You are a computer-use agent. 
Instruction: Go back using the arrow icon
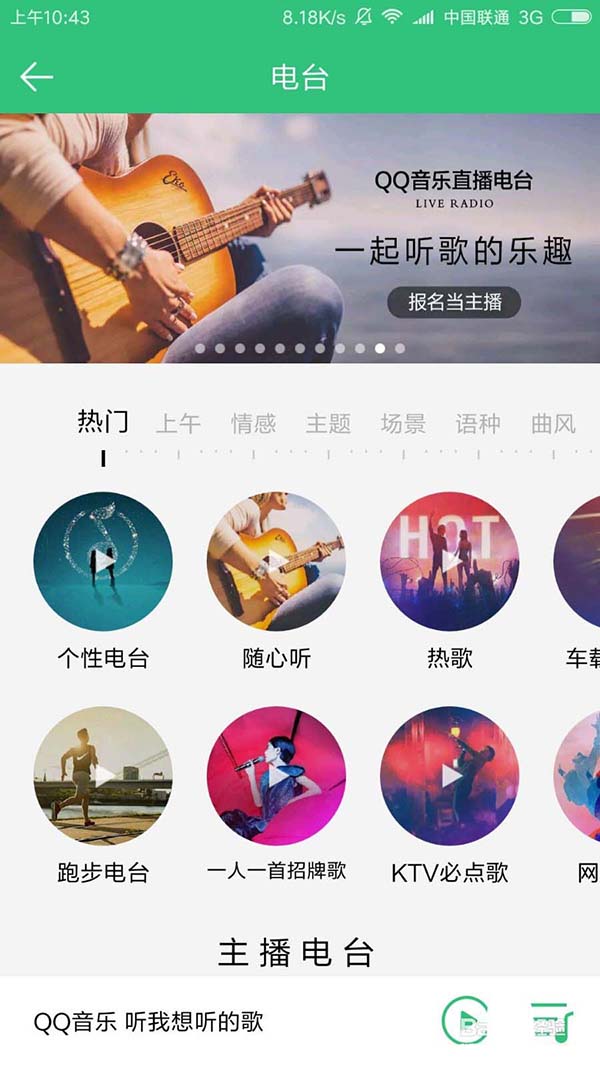(37, 77)
